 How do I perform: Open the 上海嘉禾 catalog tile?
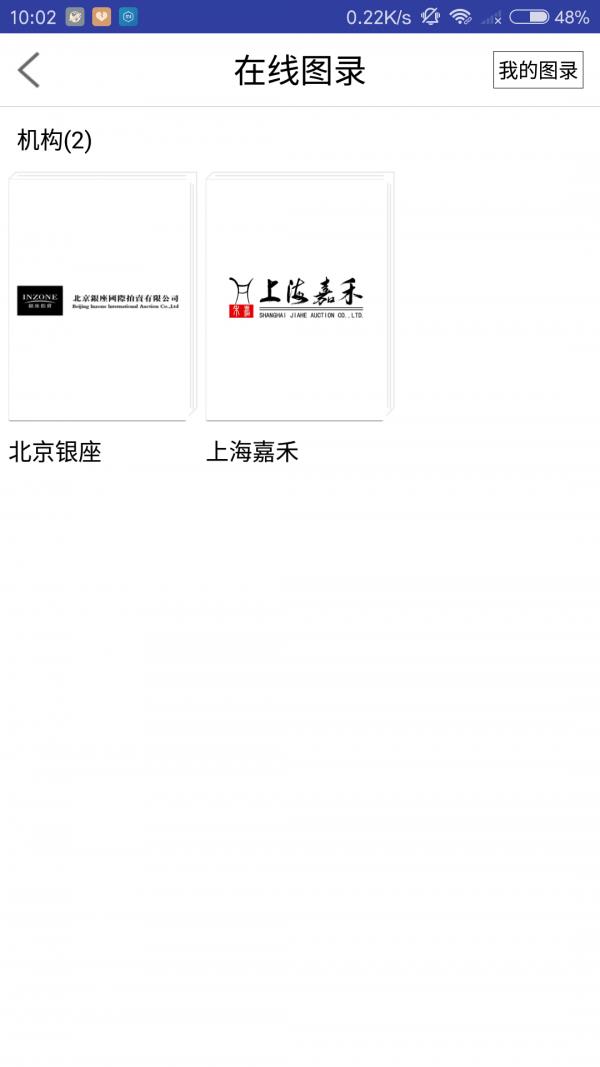pyautogui.click(x=299, y=297)
